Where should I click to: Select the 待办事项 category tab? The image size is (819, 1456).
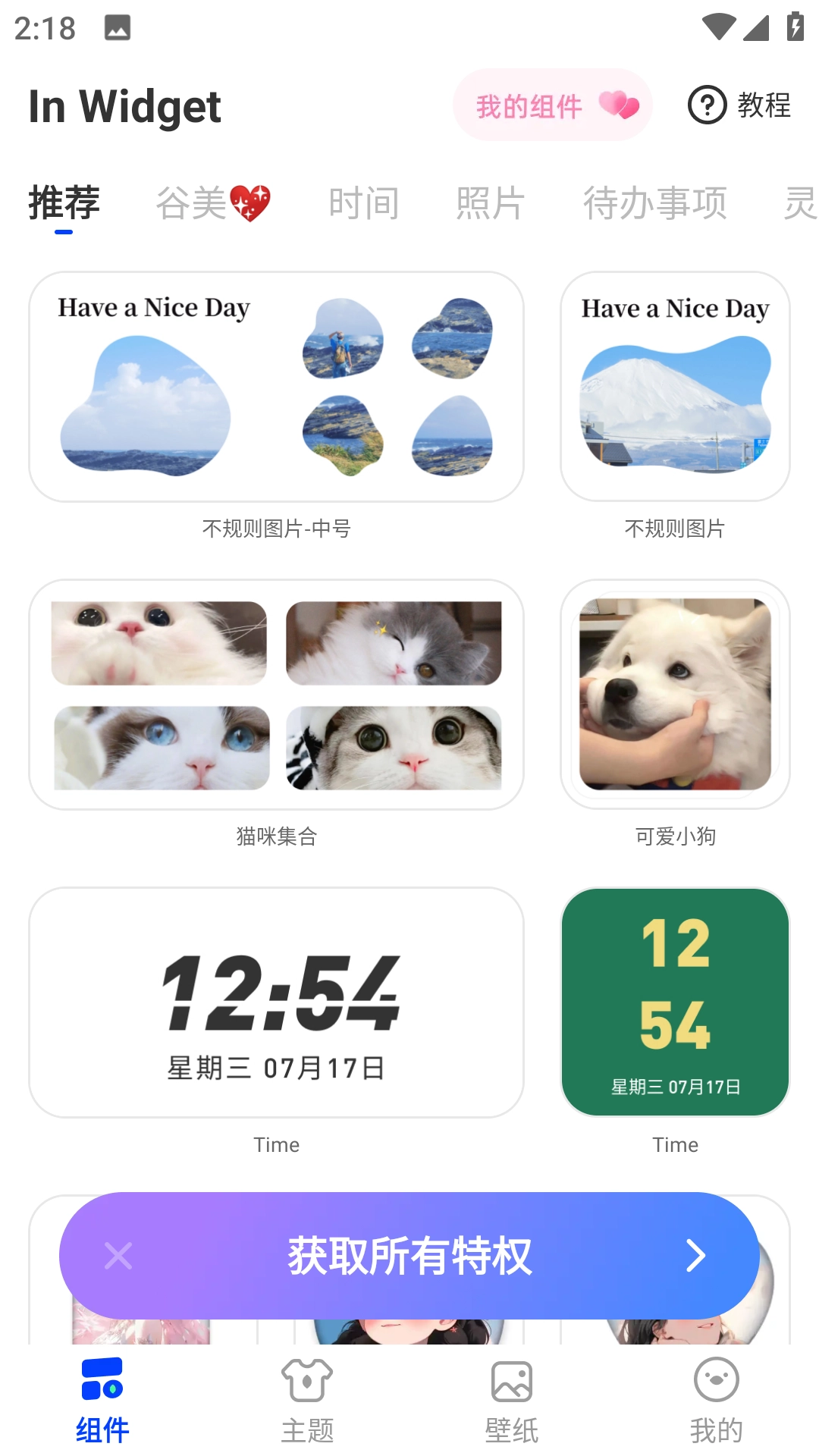(655, 203)
